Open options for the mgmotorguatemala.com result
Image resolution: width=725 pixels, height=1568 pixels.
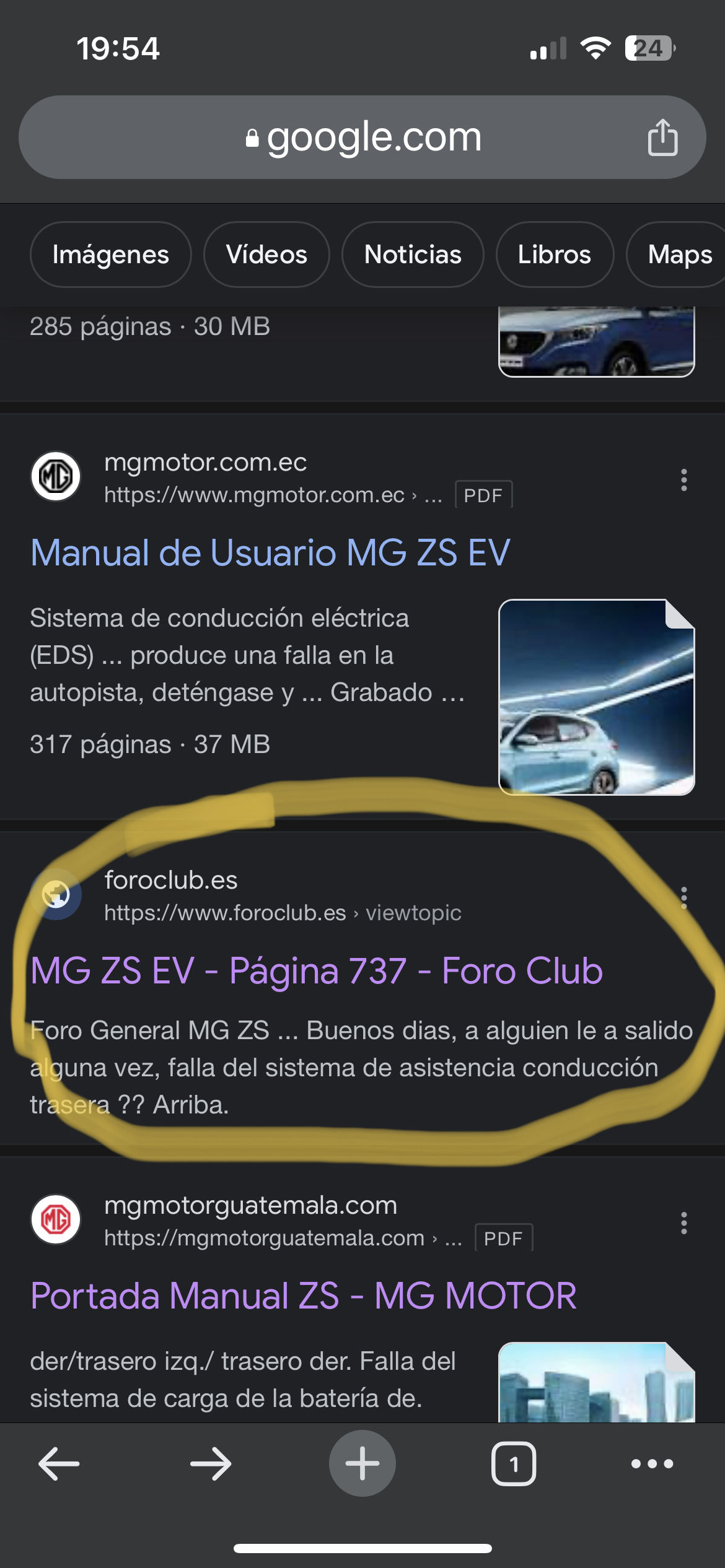tap(683, 1223)
